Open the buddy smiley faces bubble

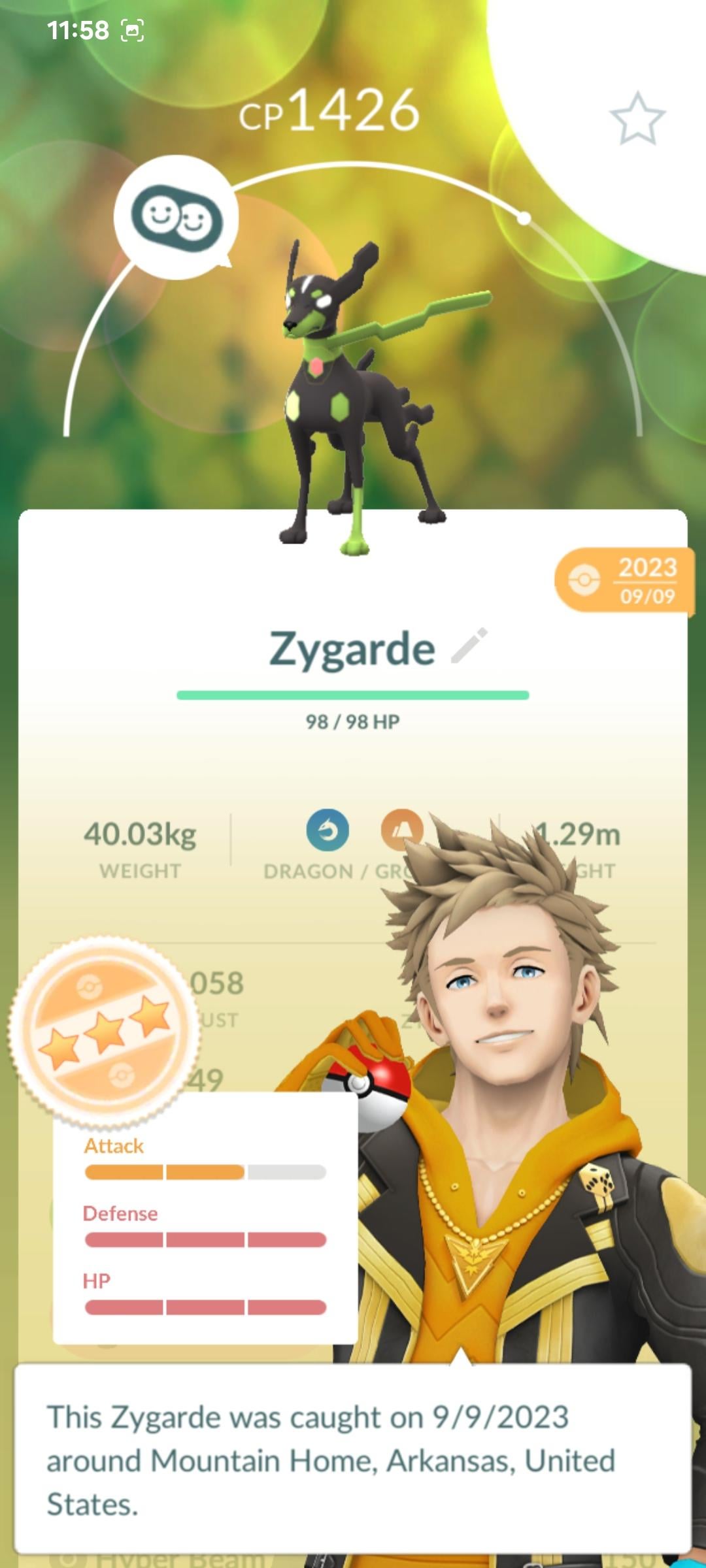pos(177,218)
